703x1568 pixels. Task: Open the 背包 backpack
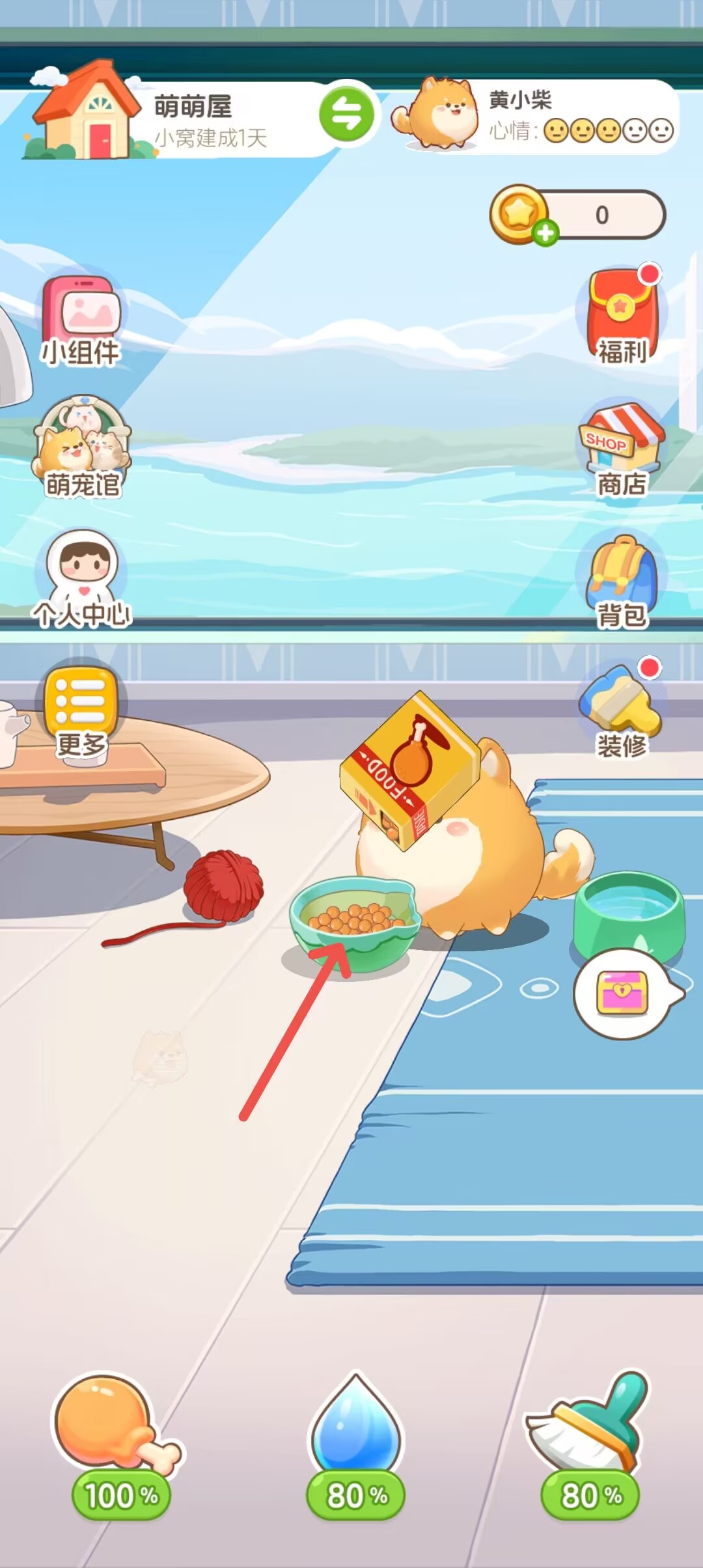[x=622, y=580]
